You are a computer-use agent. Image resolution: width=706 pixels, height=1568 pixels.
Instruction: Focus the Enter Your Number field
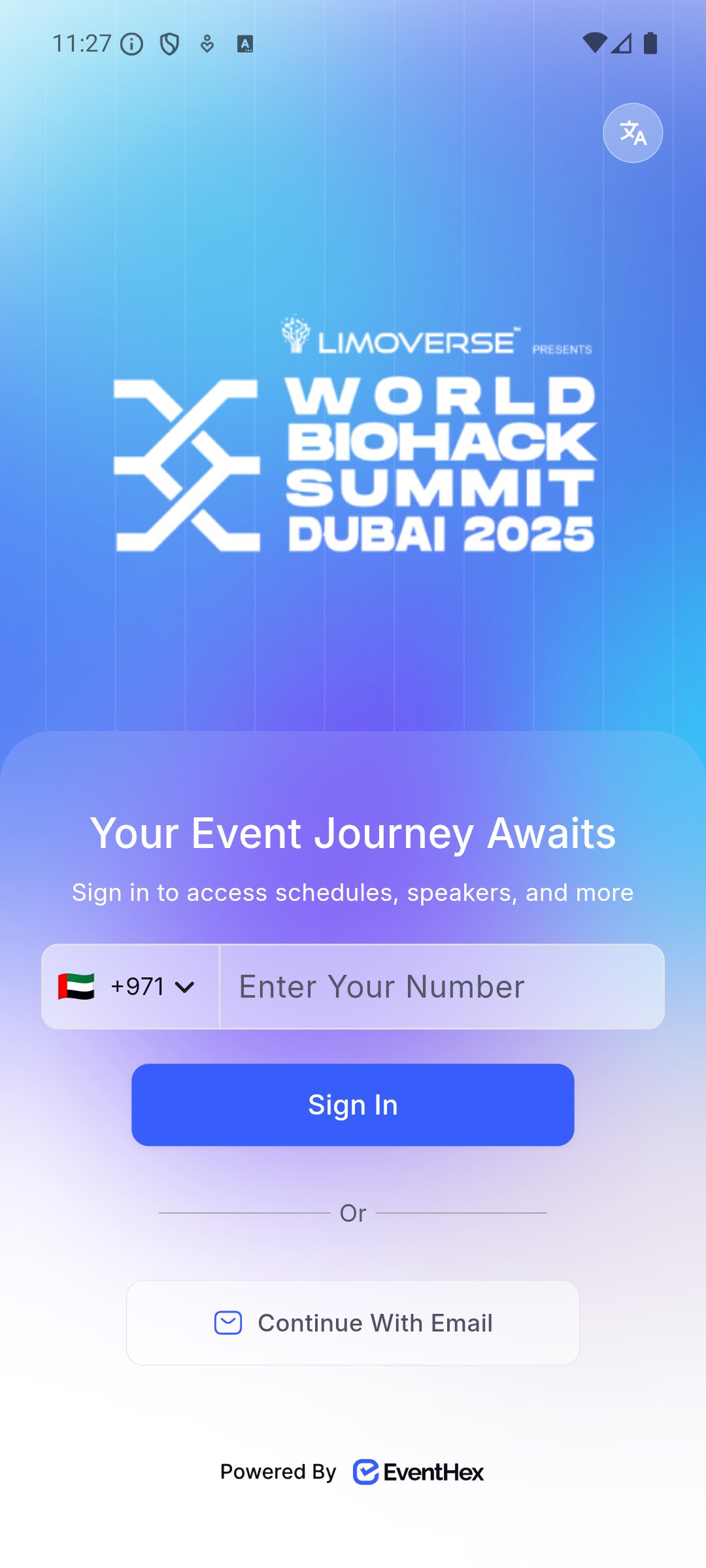[441, 987]
